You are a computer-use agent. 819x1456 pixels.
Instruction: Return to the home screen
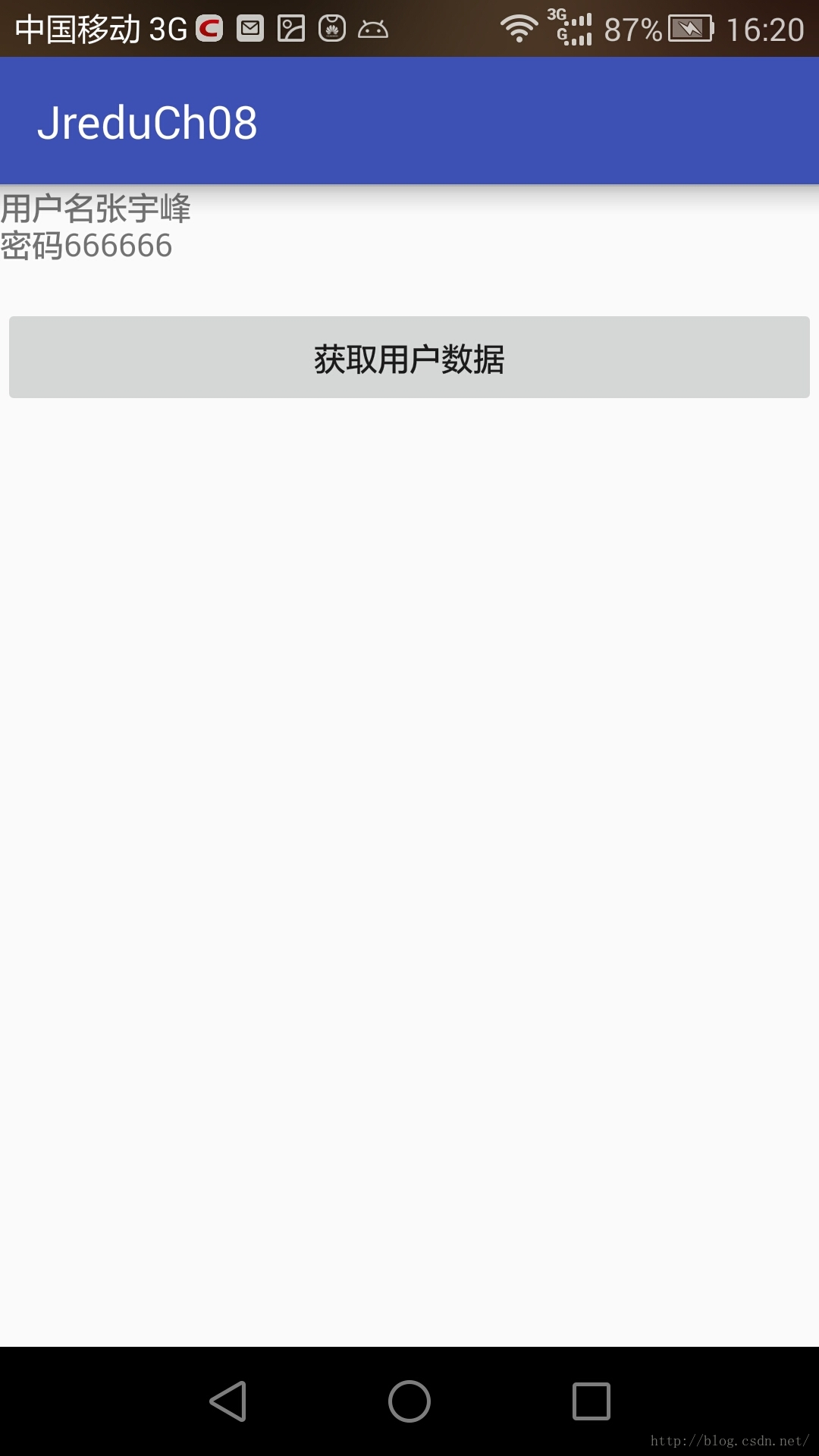(x=409, y=1401)
